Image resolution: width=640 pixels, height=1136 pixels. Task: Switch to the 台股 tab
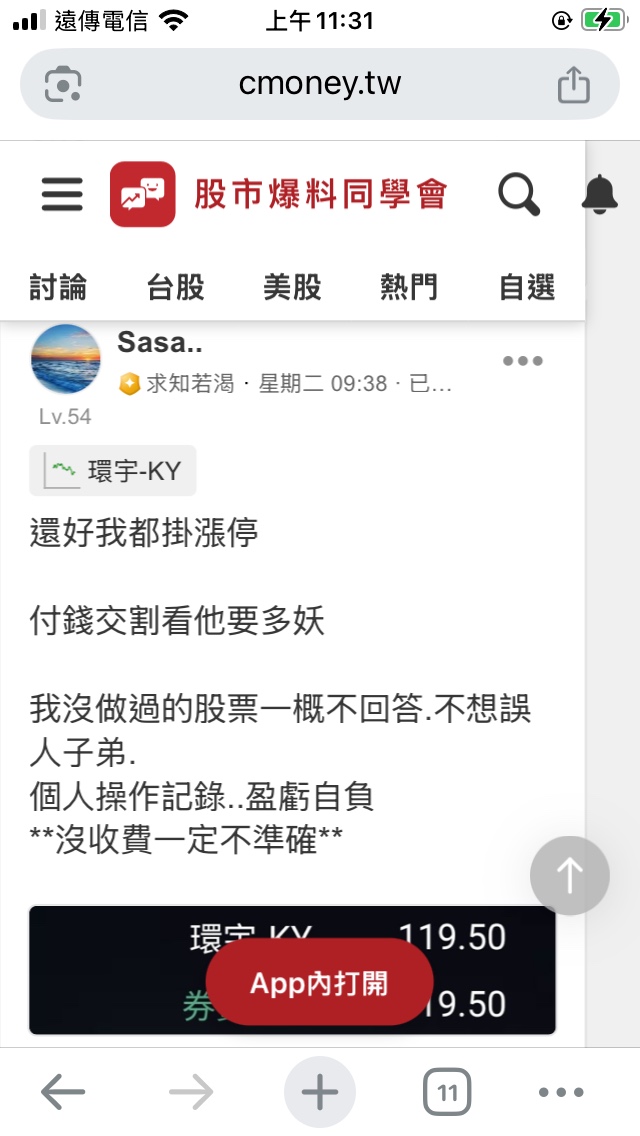click(176, 288)
